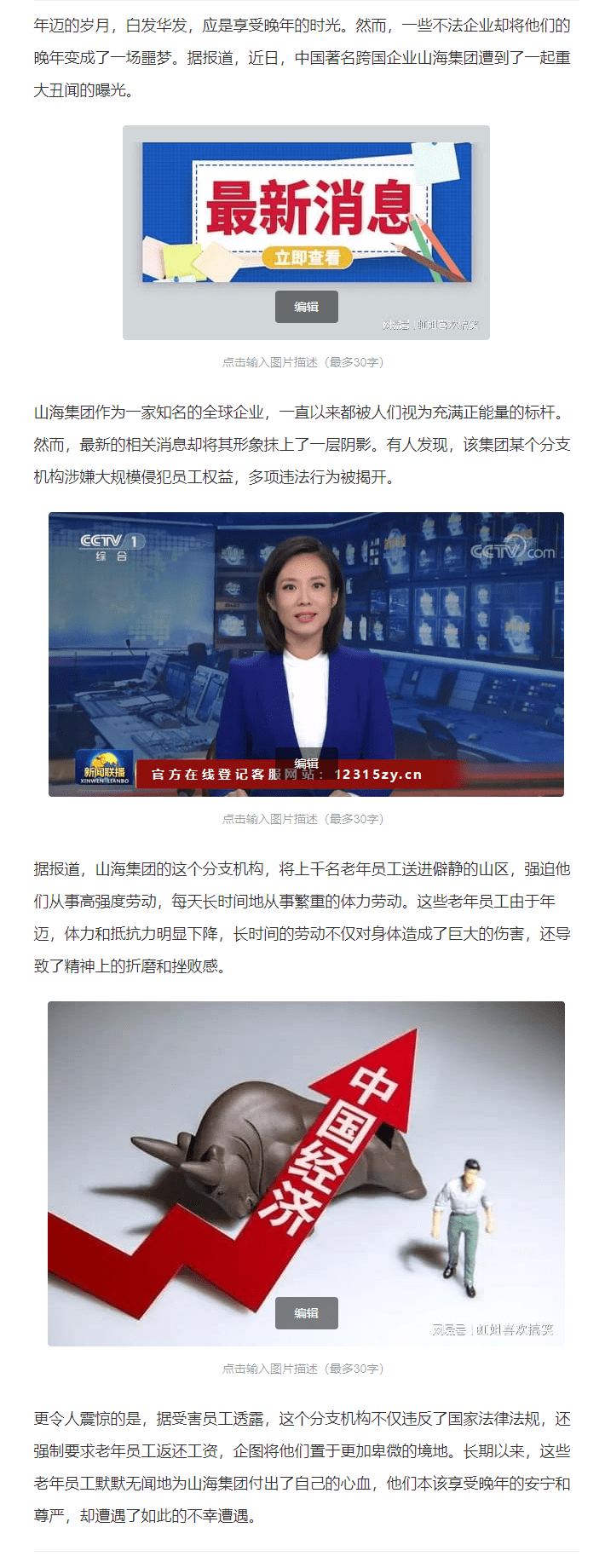Tap 编辑 on the 最新消息 banner image
Image resolution: width=605 pixels, height=1568 pixels.
[306, 307]
